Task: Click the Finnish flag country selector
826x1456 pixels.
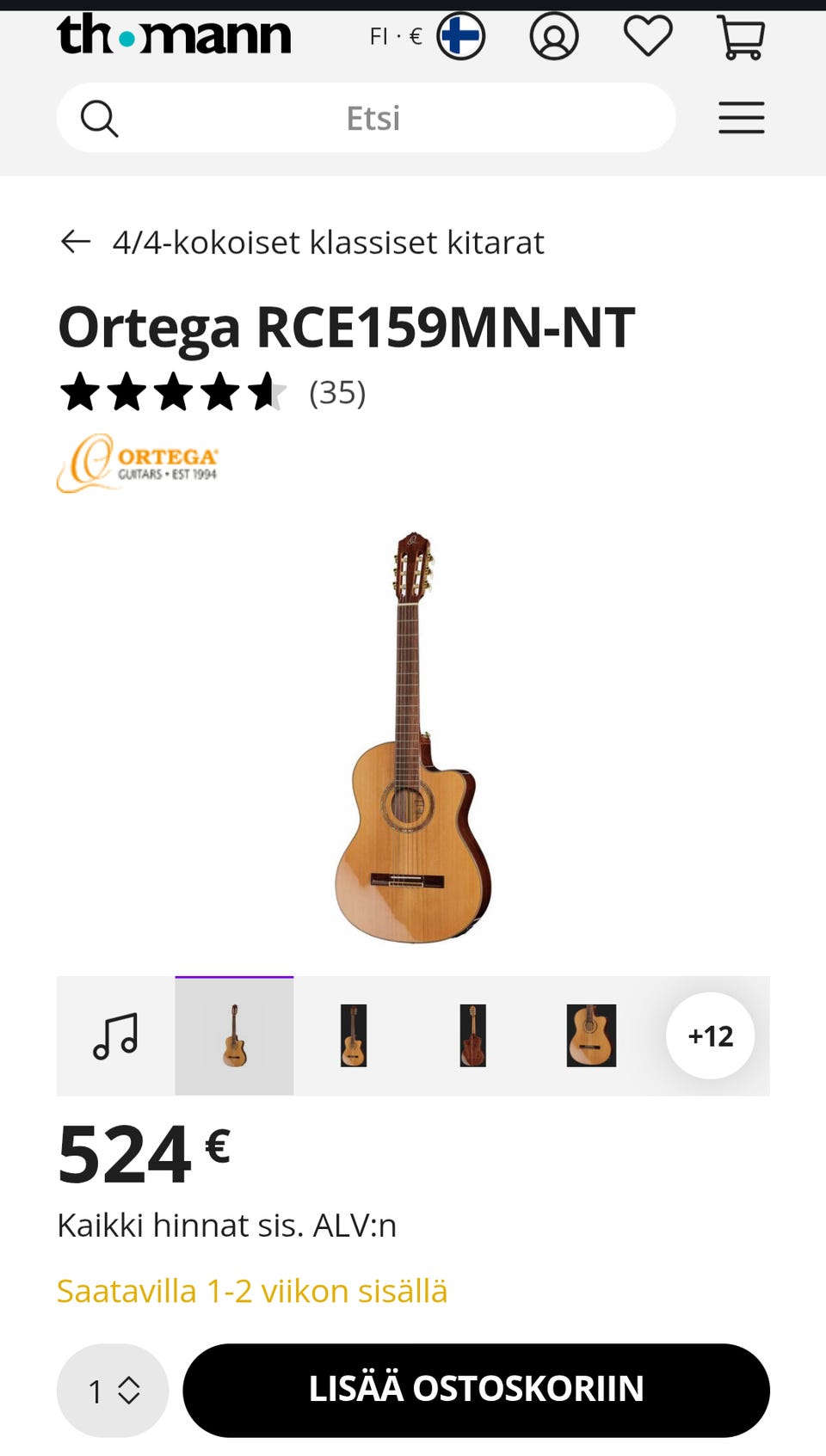Action: pos(462,36)
